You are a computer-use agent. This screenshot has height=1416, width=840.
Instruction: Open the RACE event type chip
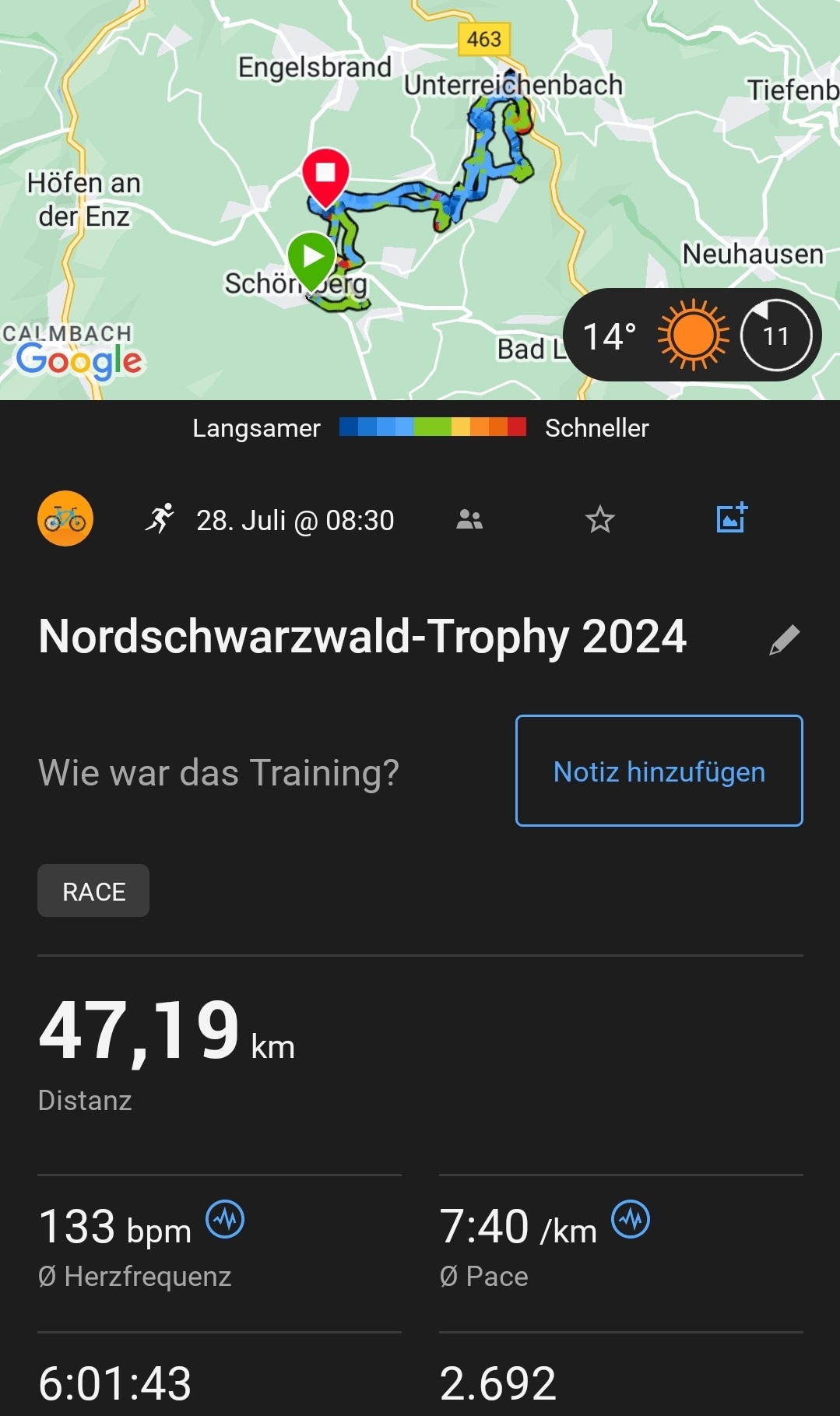click(93, 891)
